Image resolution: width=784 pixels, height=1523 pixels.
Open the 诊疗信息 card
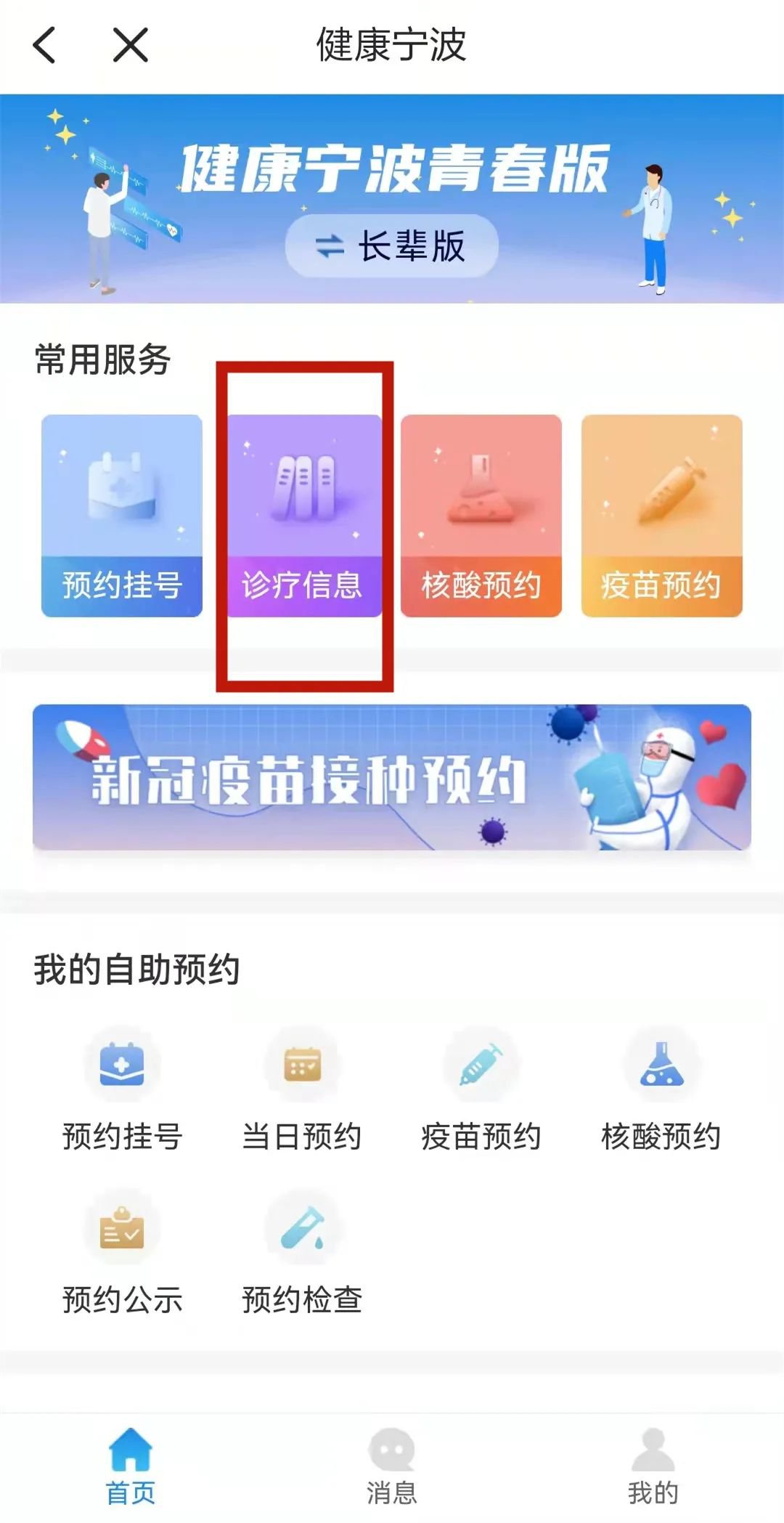(x=303, y=516)
